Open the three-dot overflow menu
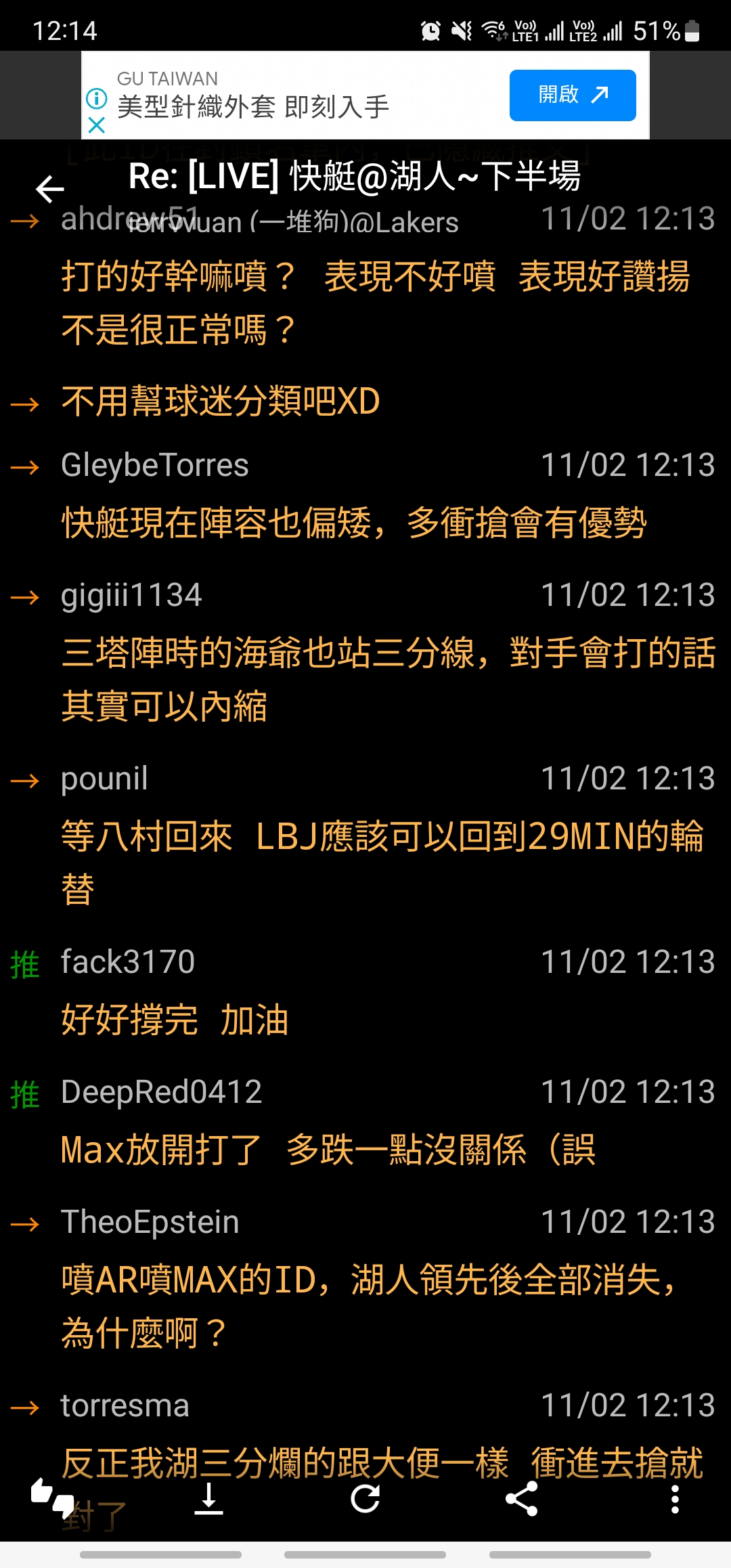 [675, 1499]
